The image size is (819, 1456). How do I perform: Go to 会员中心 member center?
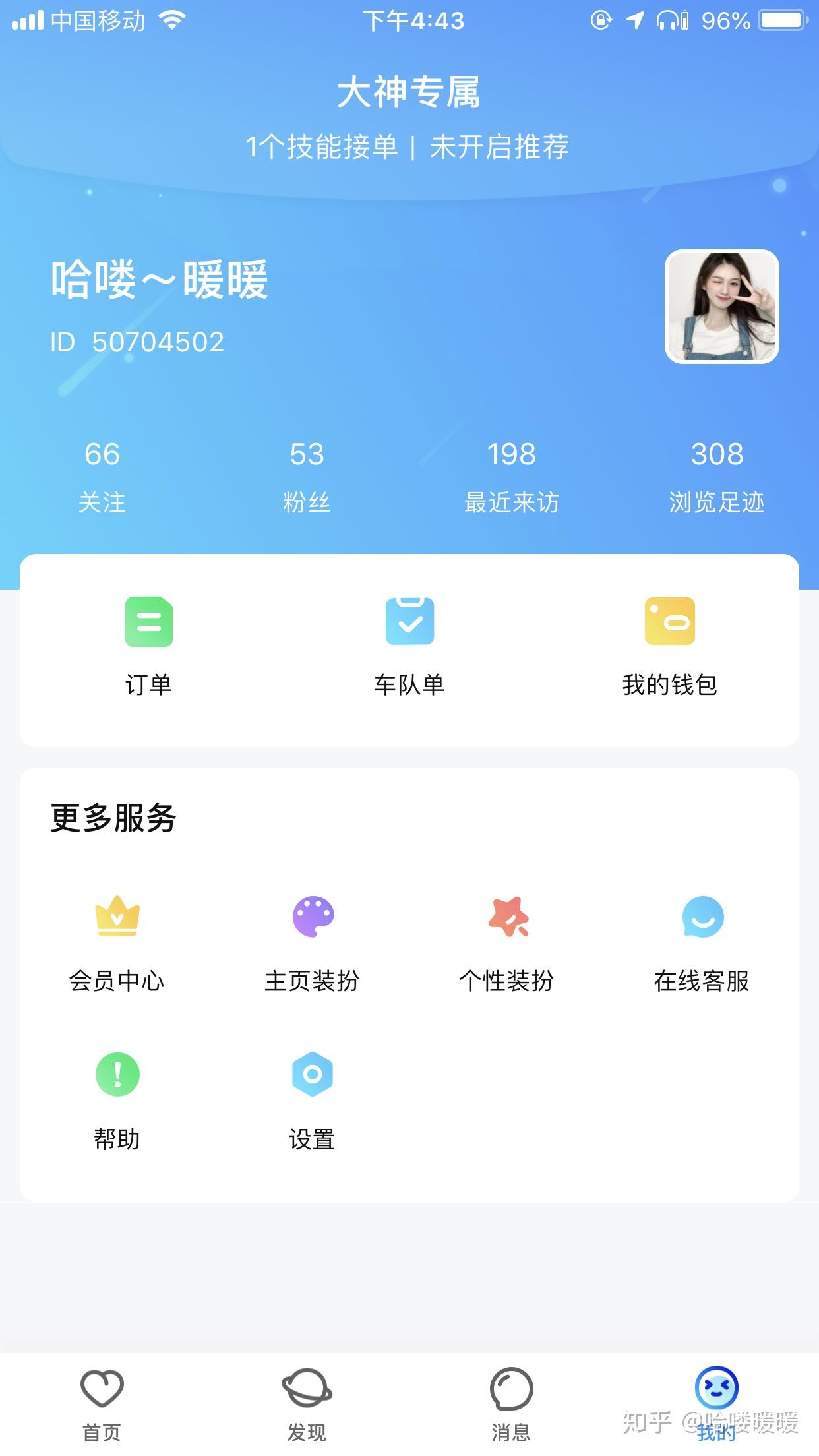[x=117, y=943]
